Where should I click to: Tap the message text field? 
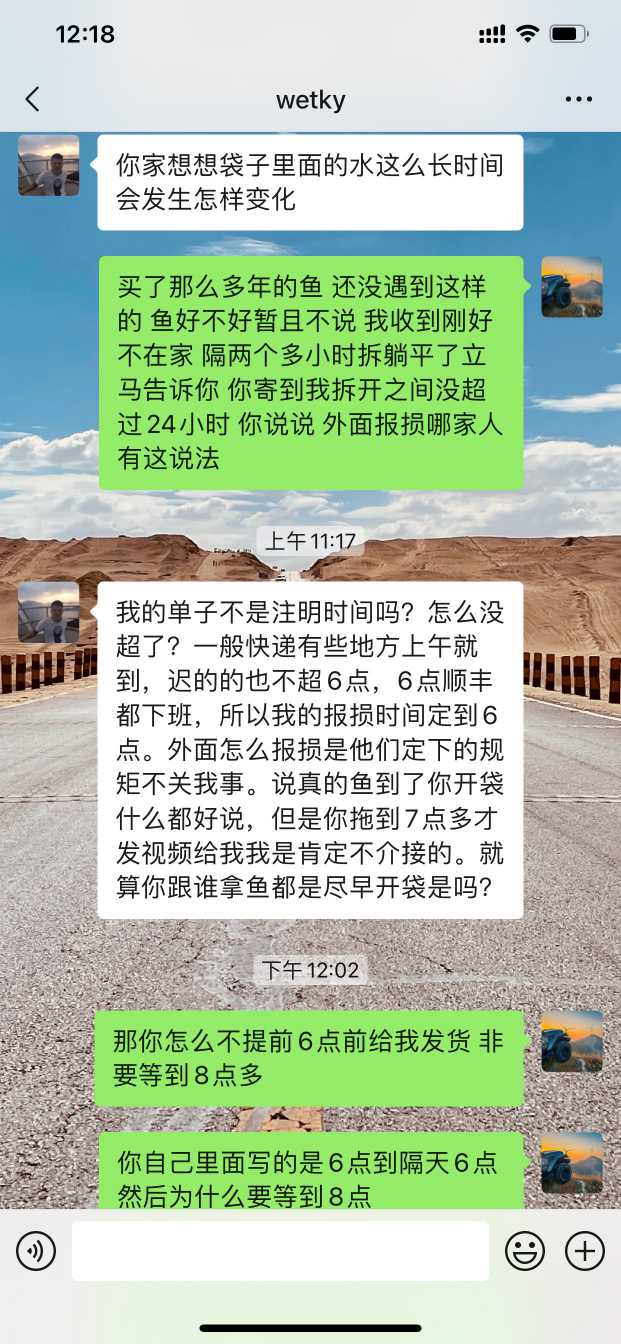tap(280, 1251)
